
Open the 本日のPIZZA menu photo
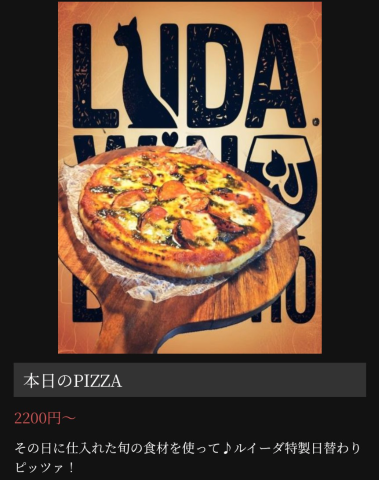pyautogui.click(x=190, y=178)
